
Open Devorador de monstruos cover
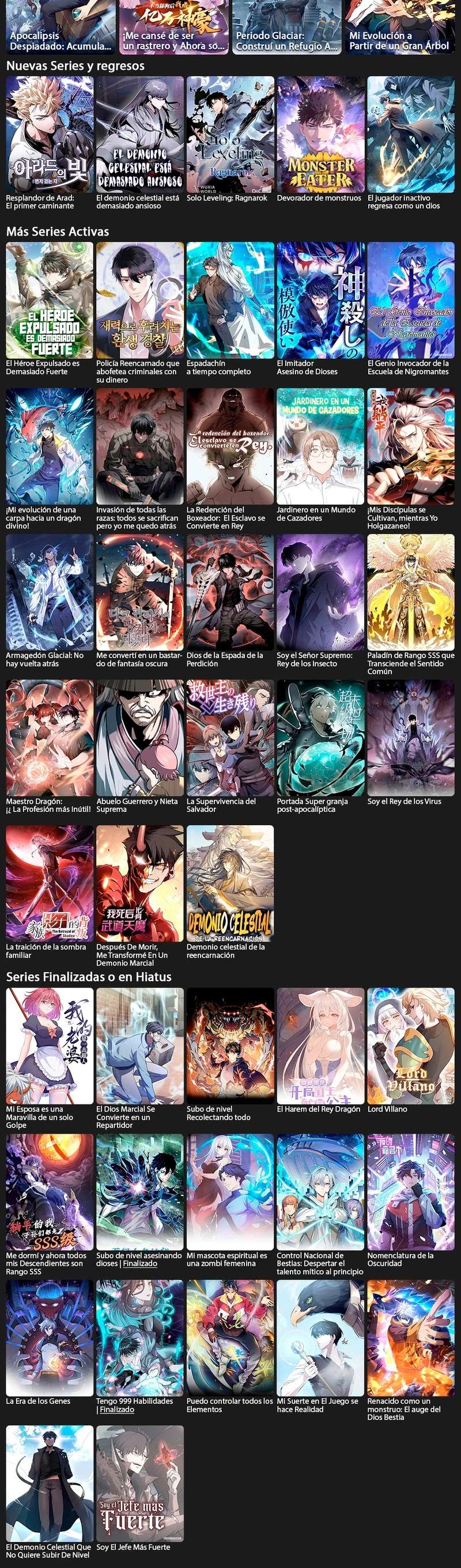(x=320, y=135)
